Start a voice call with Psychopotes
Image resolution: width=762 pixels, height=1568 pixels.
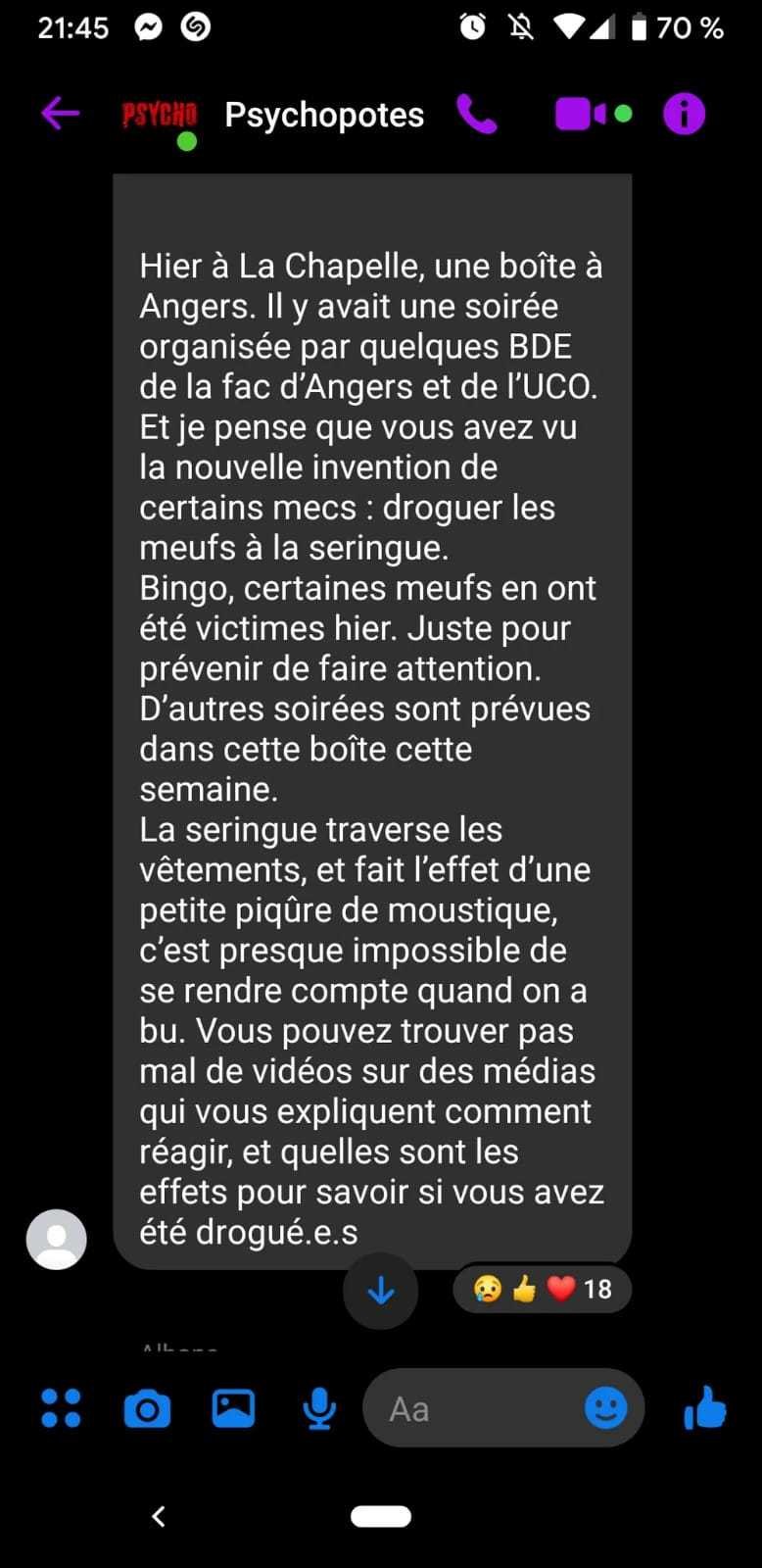pos(477,115)
